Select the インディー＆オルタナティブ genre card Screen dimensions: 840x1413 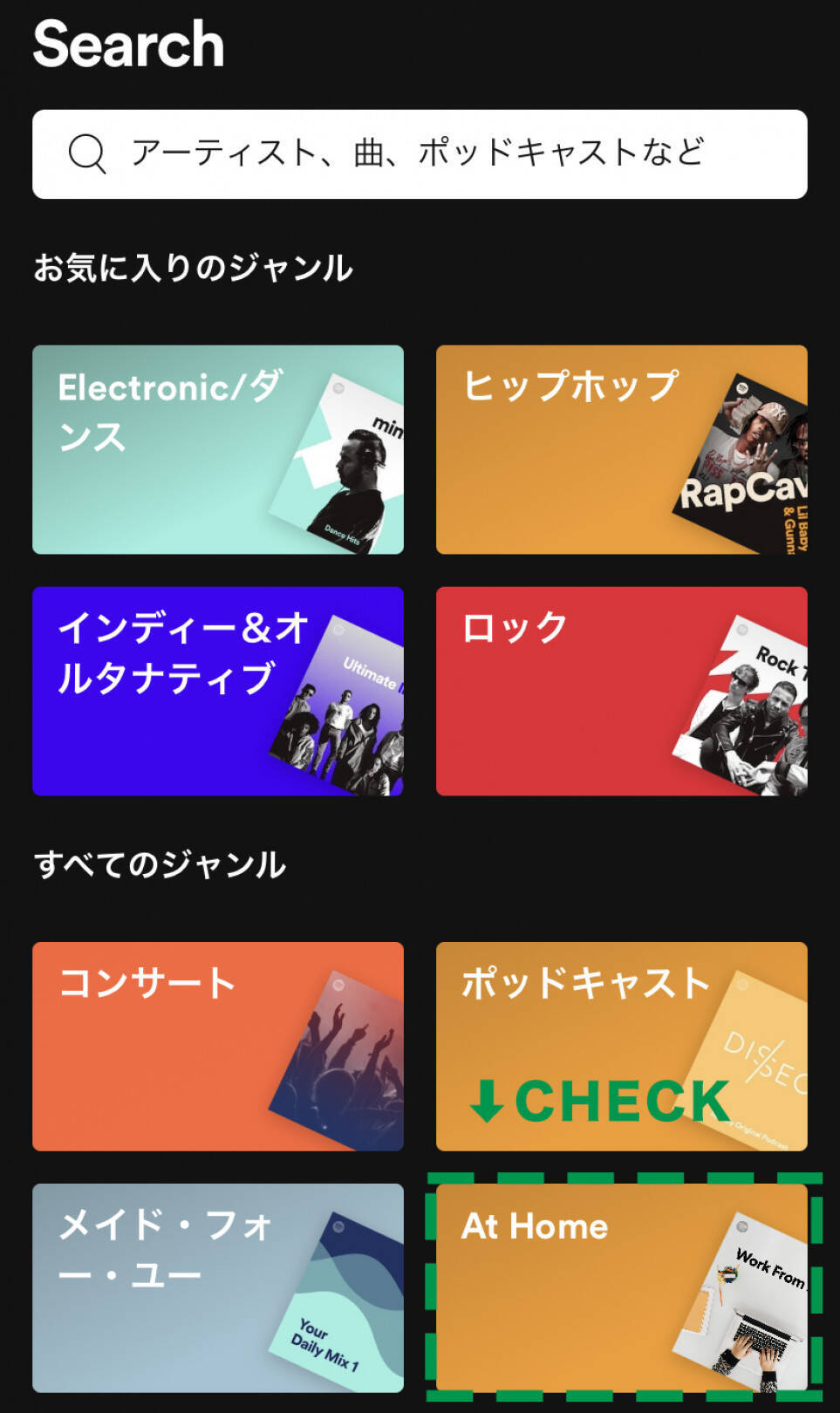pyautogui.click(x=218, y=691)
